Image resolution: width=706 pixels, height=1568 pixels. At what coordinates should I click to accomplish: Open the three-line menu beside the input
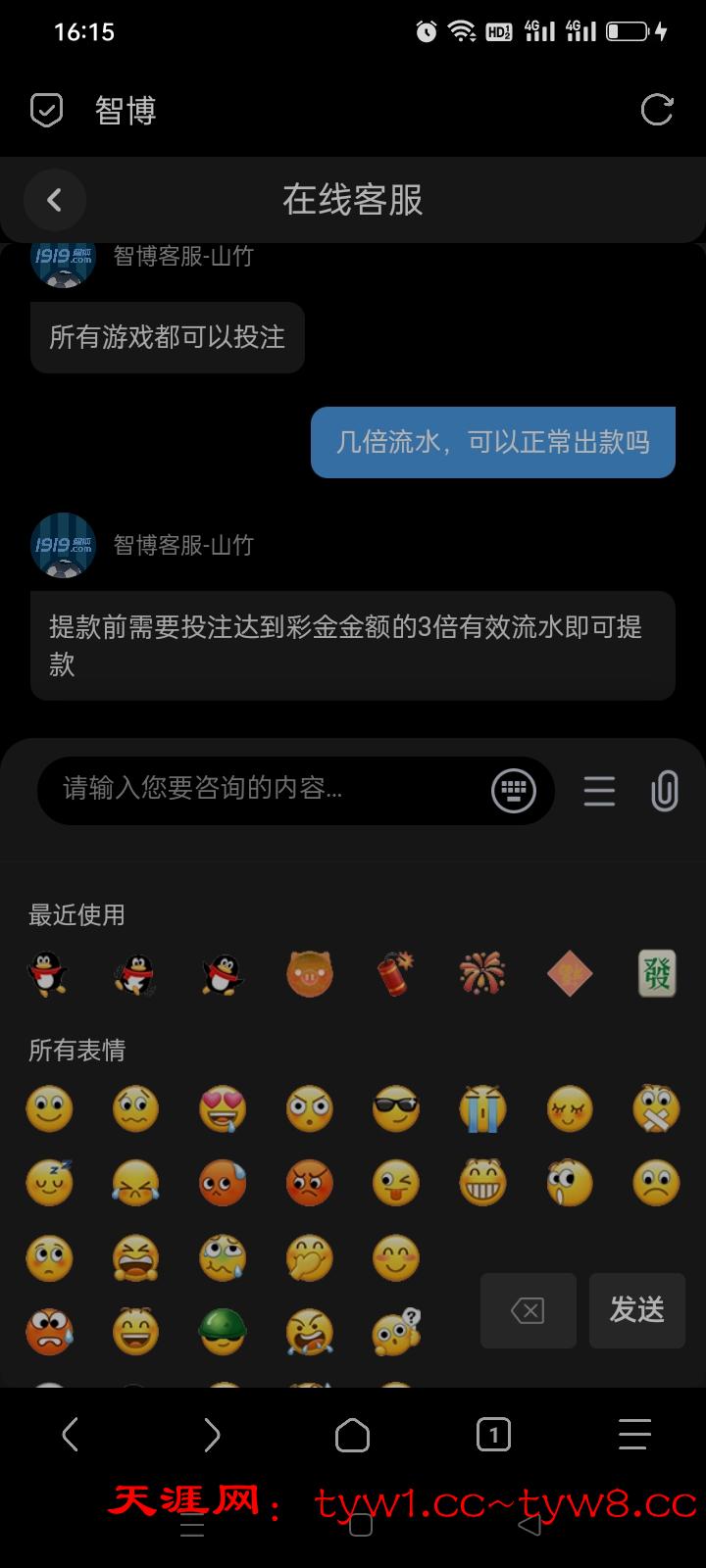coord(599,791)
